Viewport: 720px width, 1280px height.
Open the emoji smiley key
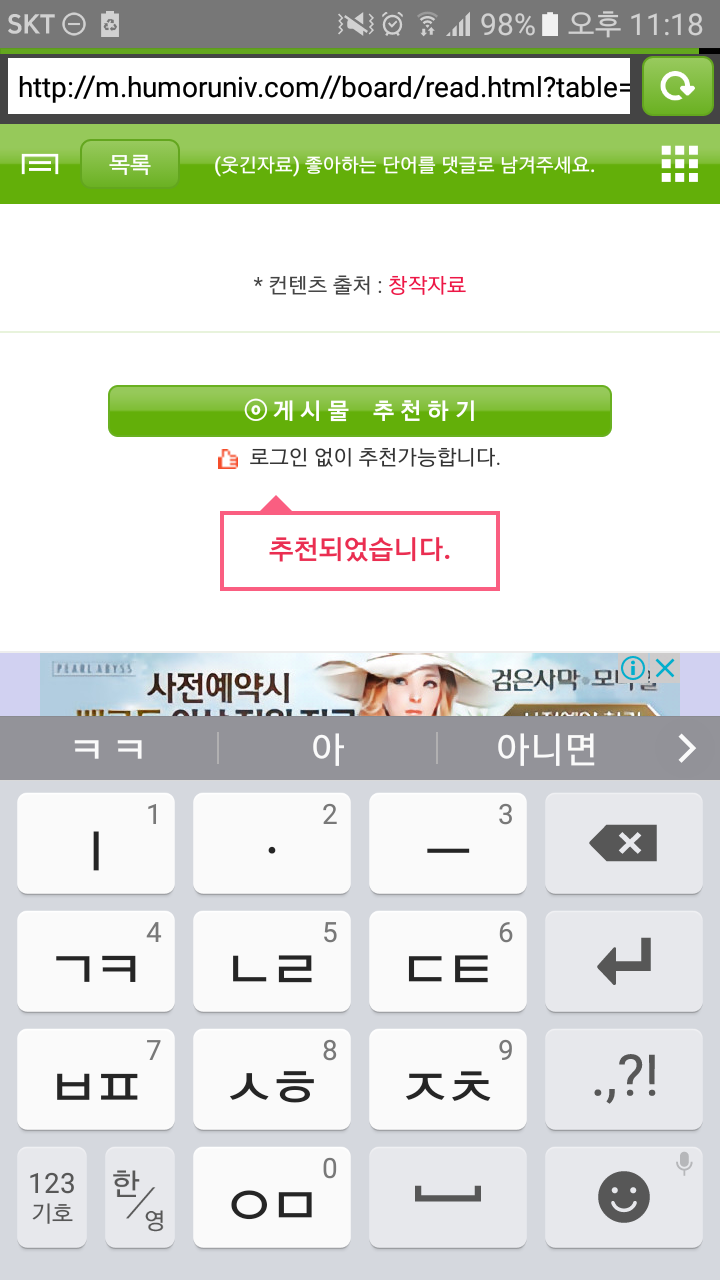(x=624, y=1197)
